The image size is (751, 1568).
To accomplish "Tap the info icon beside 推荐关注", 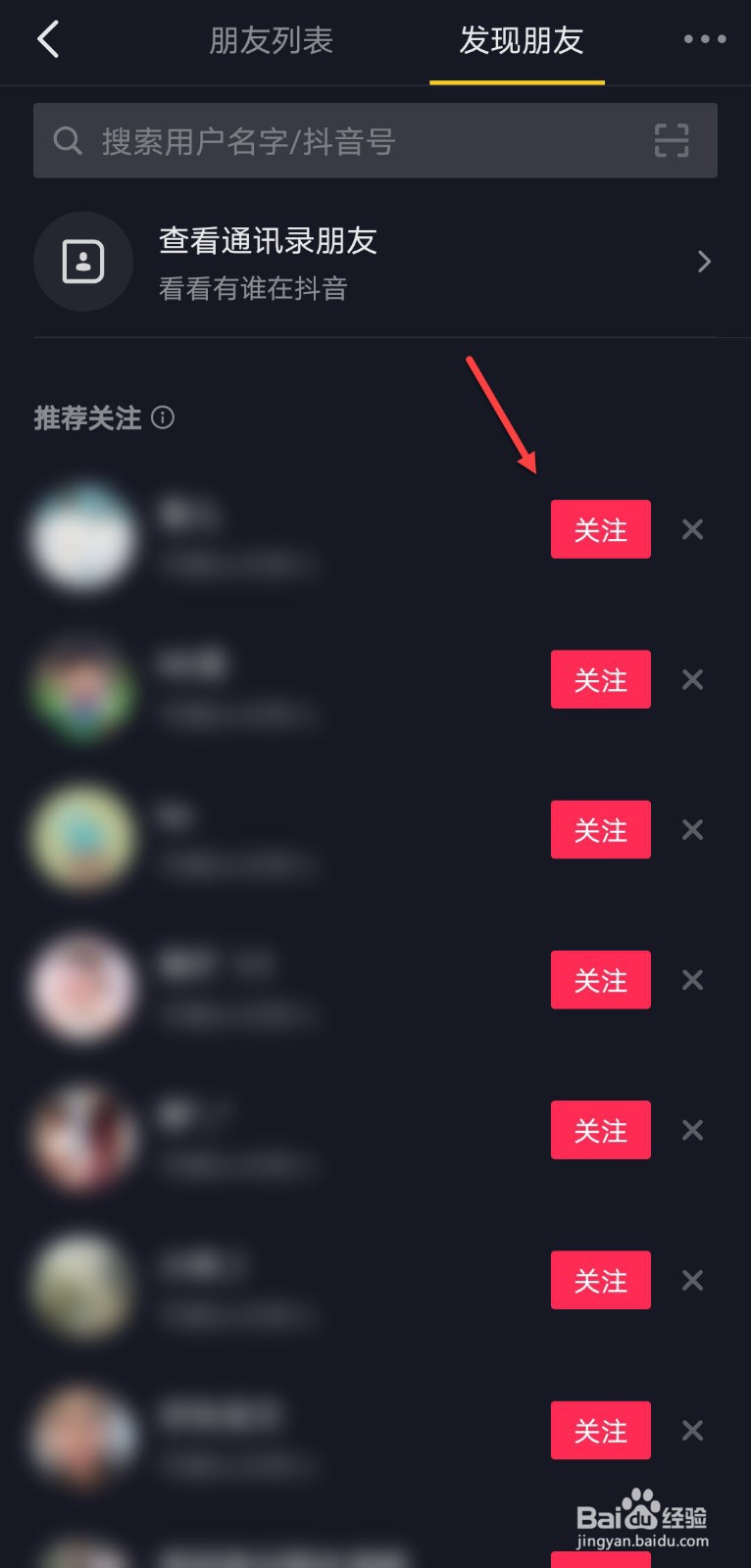I will [x=164, y=417].
